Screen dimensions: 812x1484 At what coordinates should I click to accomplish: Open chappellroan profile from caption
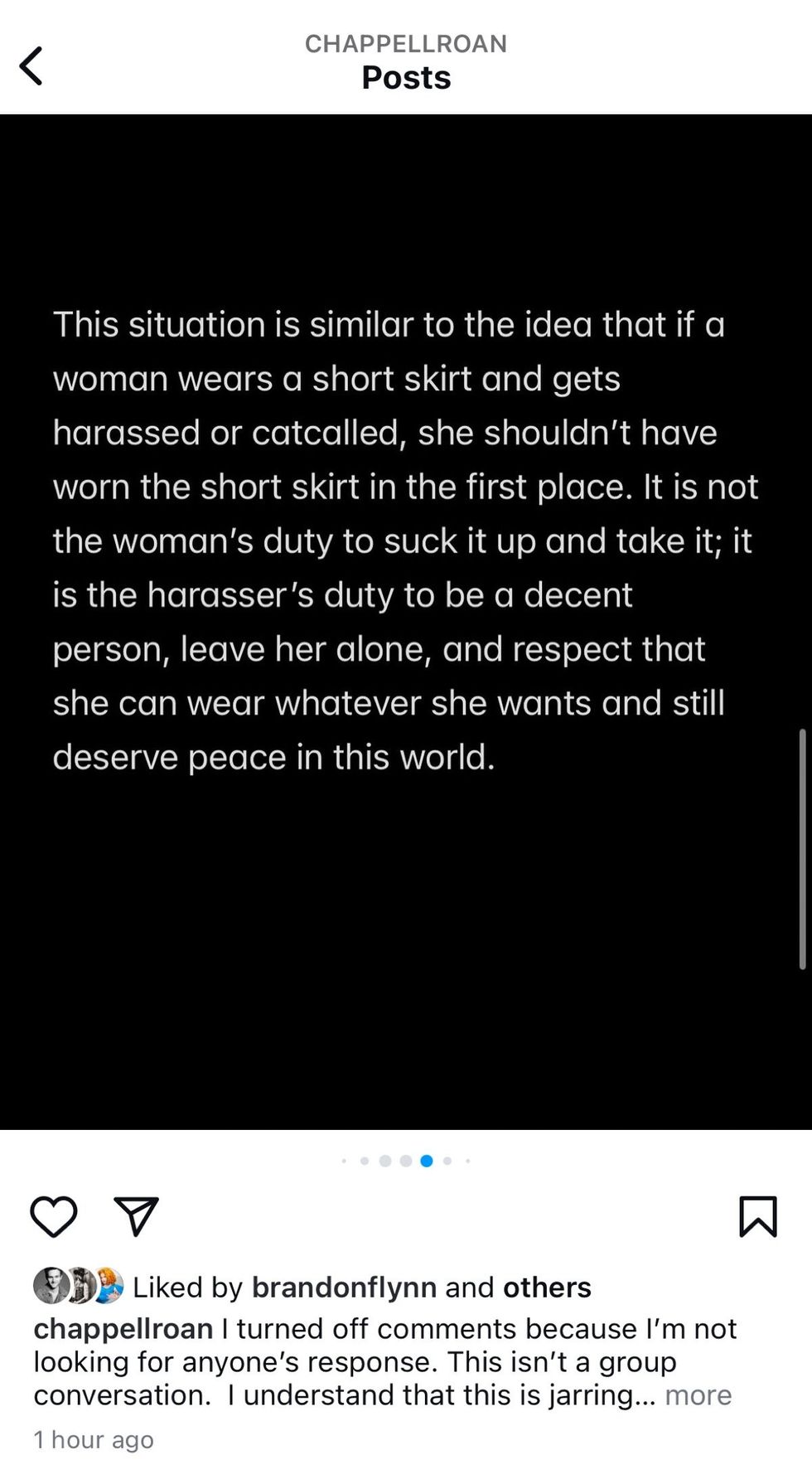[x=123, y=1329]
